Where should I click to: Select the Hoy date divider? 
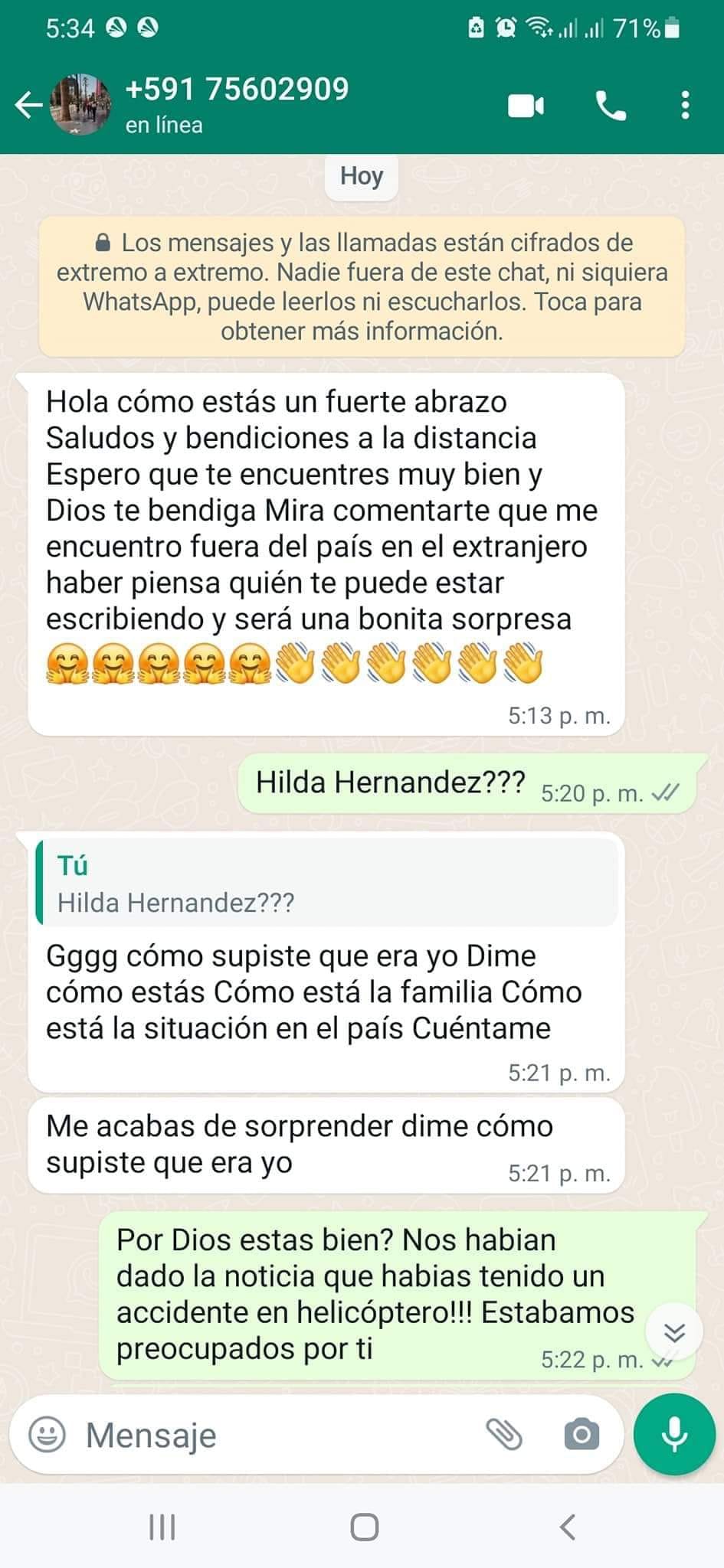click(360, 176)
